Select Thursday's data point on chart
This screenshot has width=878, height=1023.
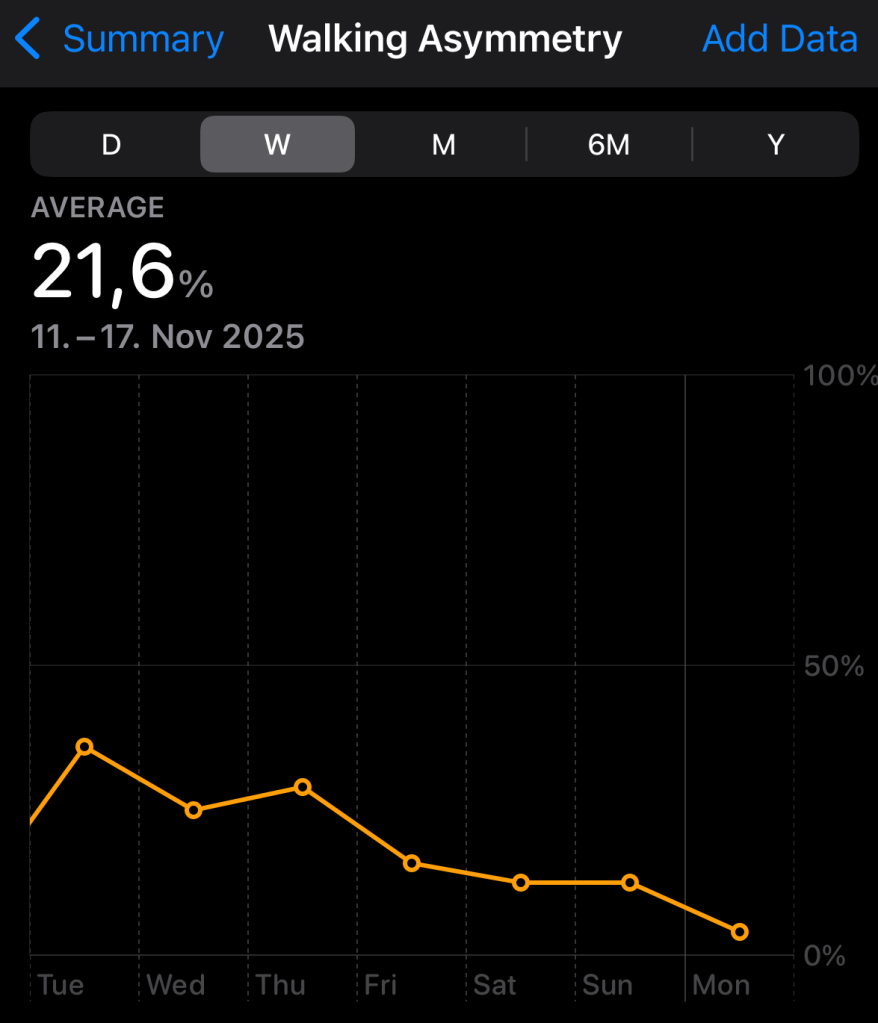[x=303, y=787]
